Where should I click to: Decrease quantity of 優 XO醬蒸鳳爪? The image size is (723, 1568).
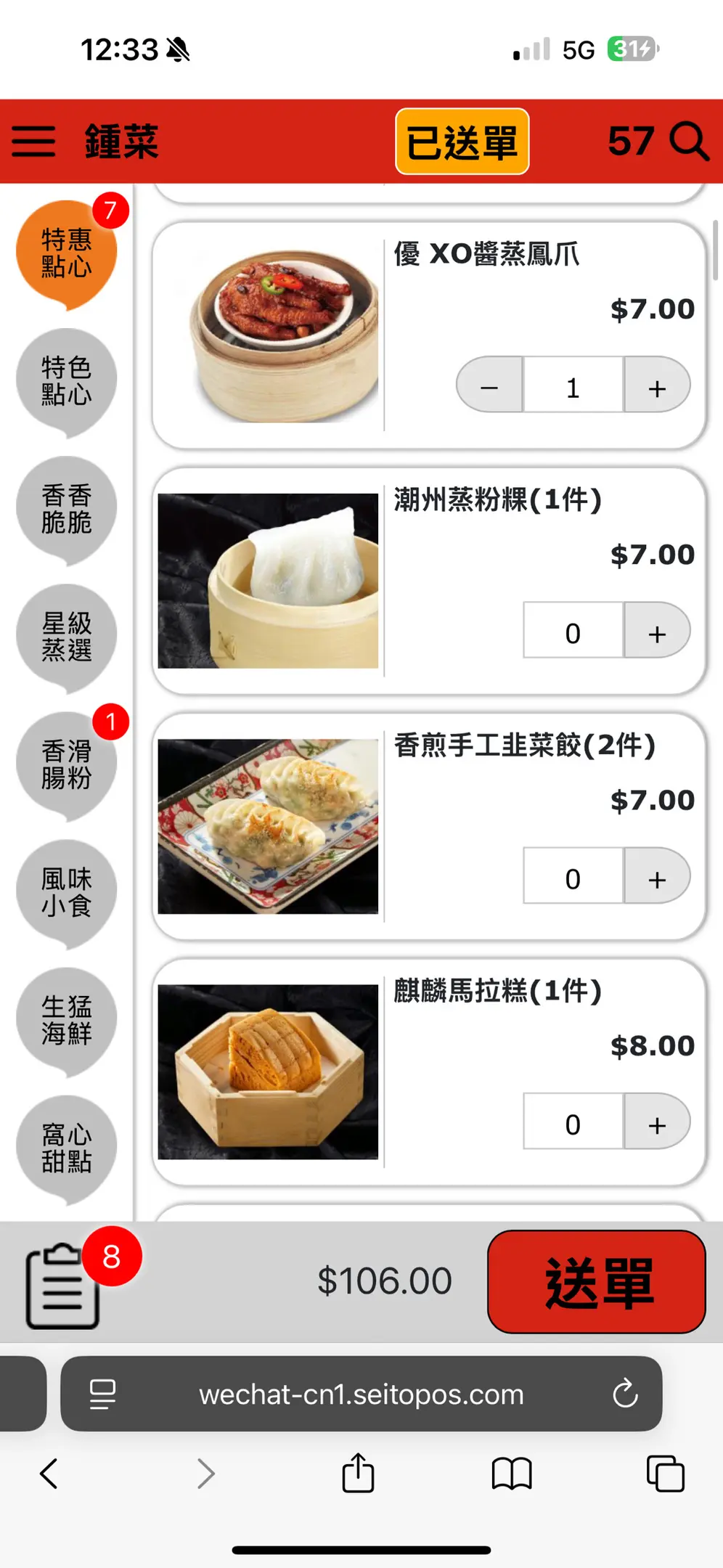(489, 385)
